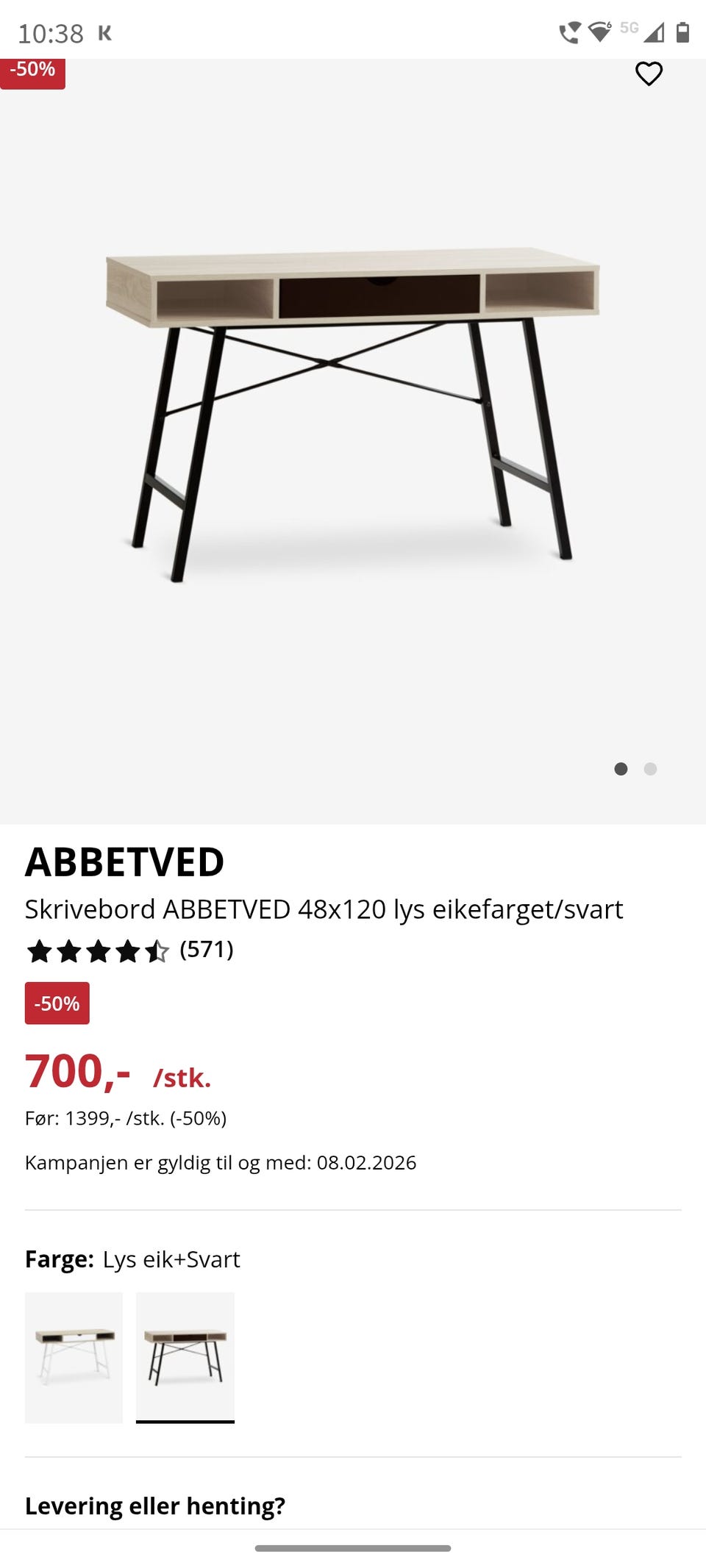Open the Farge selection area
The width and height of the screenshot is (706, 1568).
pos(132,1259)
